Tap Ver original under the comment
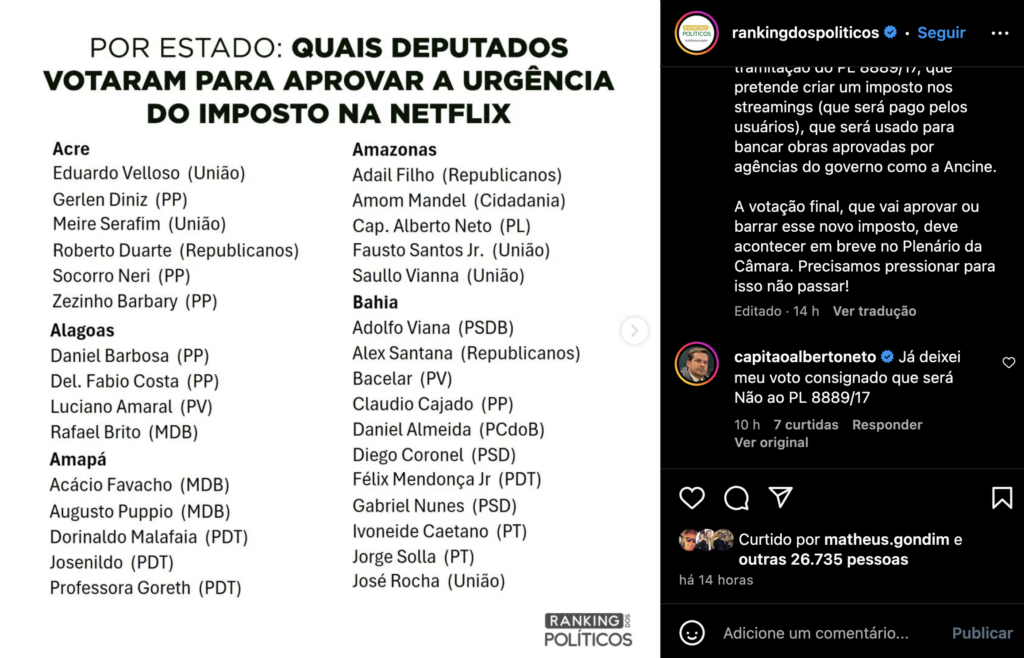Image resolution: width=1024 pixels, height=658 pixels. tap(771, 442)
